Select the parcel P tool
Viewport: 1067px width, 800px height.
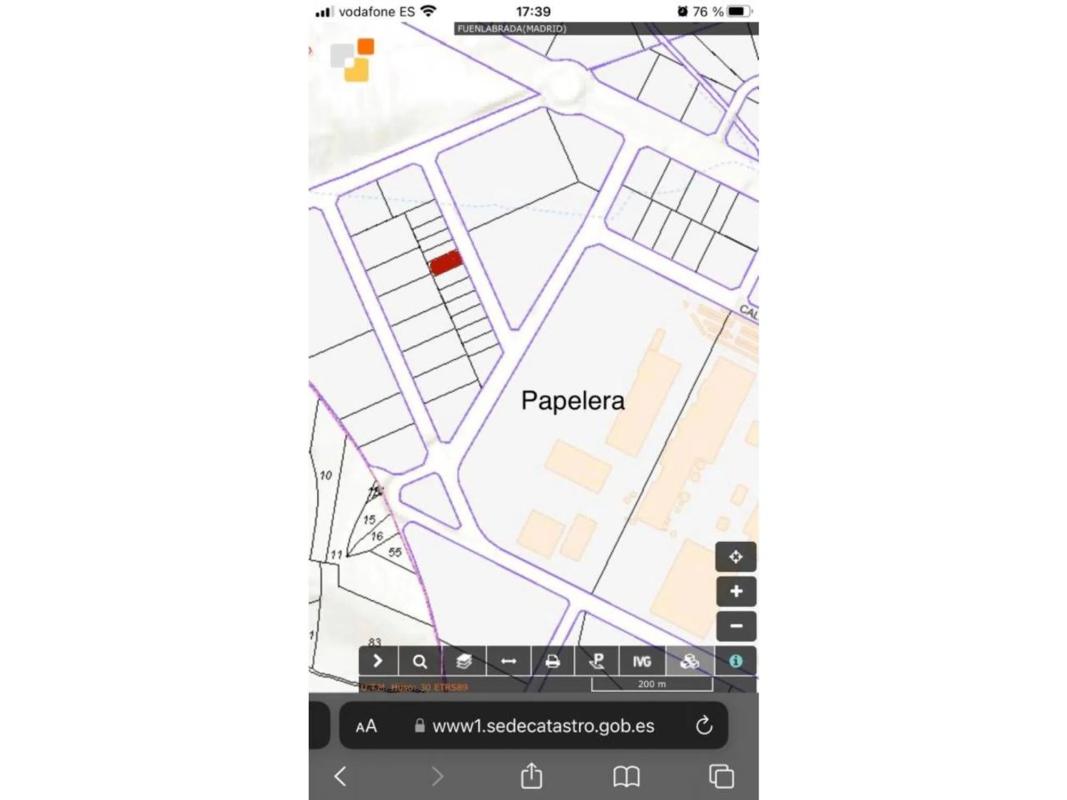tap(597, 661)
